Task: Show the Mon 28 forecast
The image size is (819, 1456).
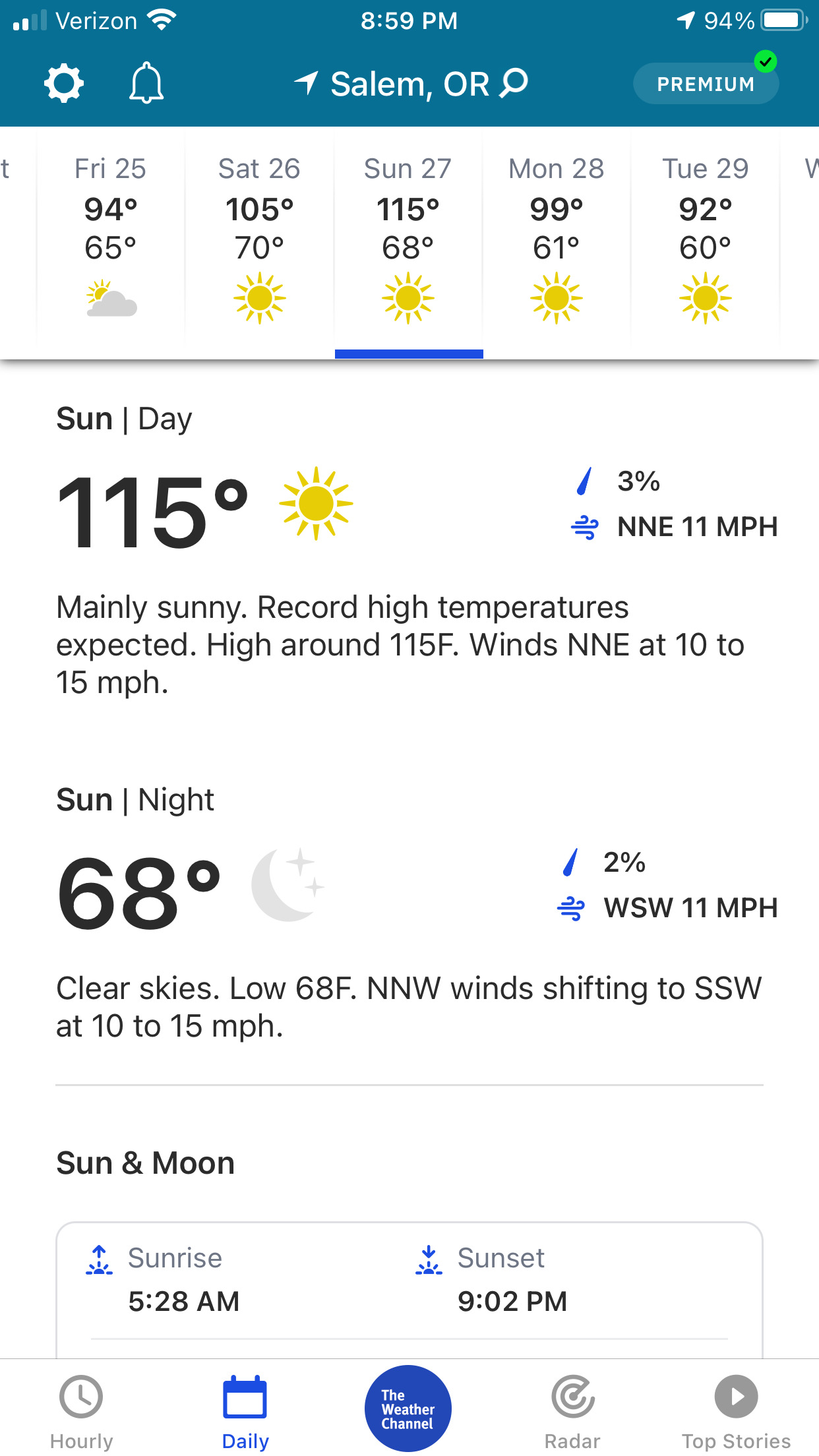Action: click(557, 237)
